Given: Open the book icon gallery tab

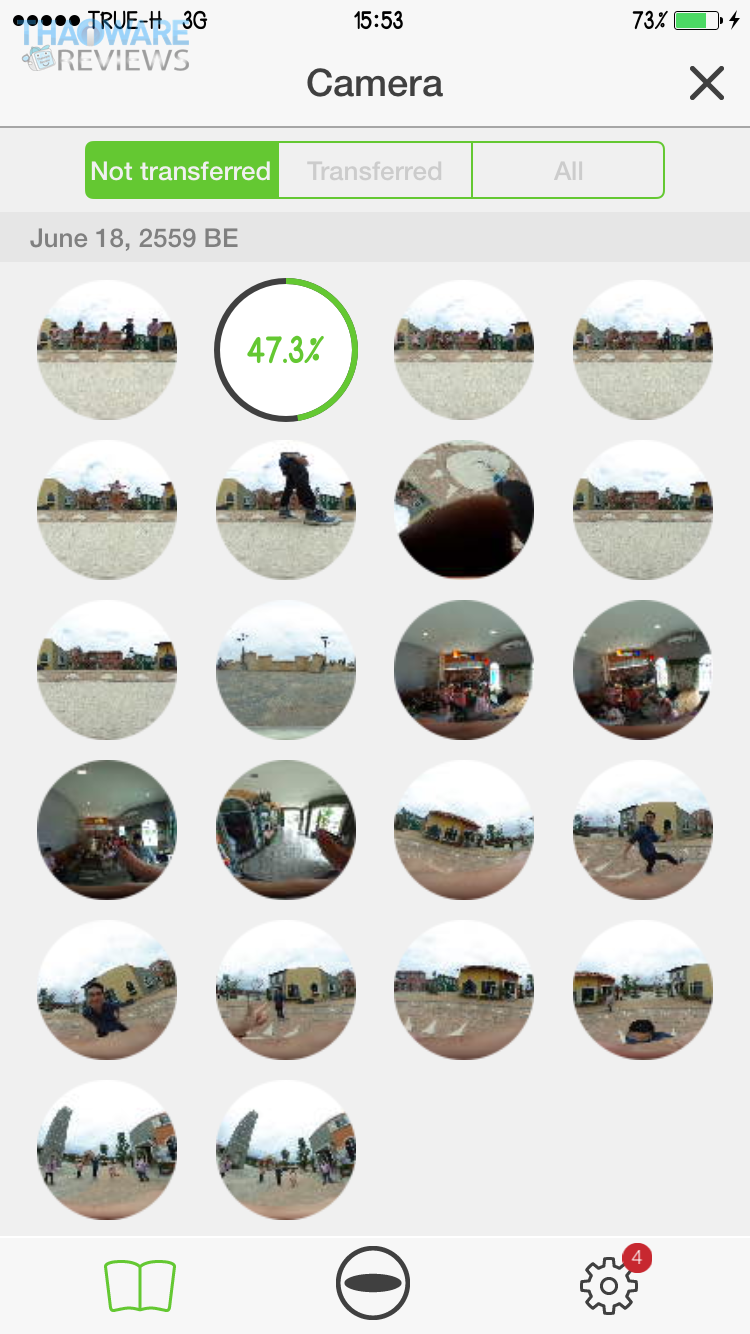Looking at the screenshot, I should [140, 1284].
